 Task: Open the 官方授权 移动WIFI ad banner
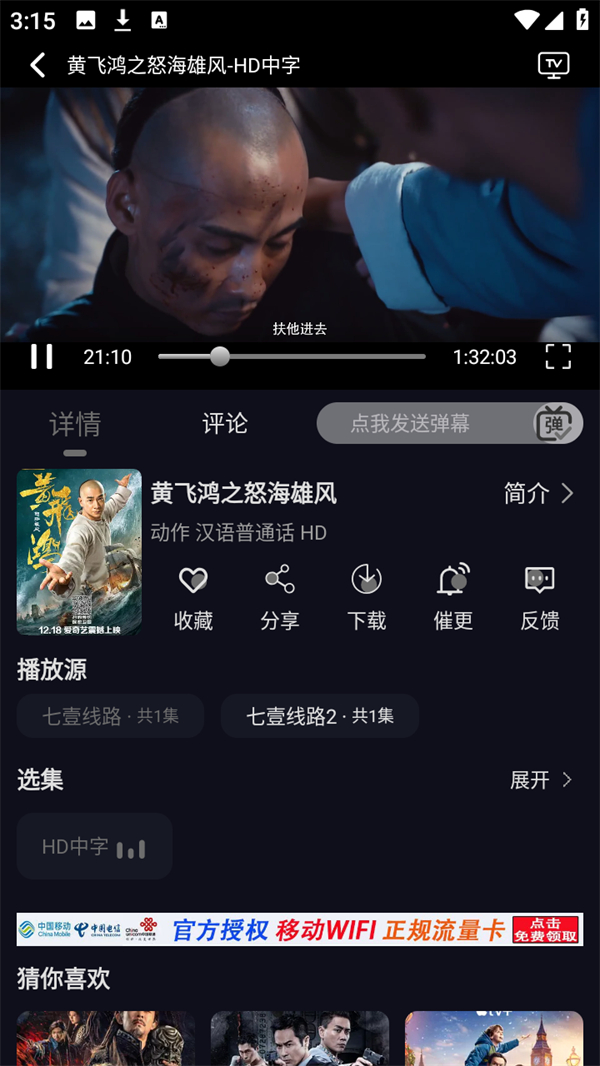tap(300, 929)
